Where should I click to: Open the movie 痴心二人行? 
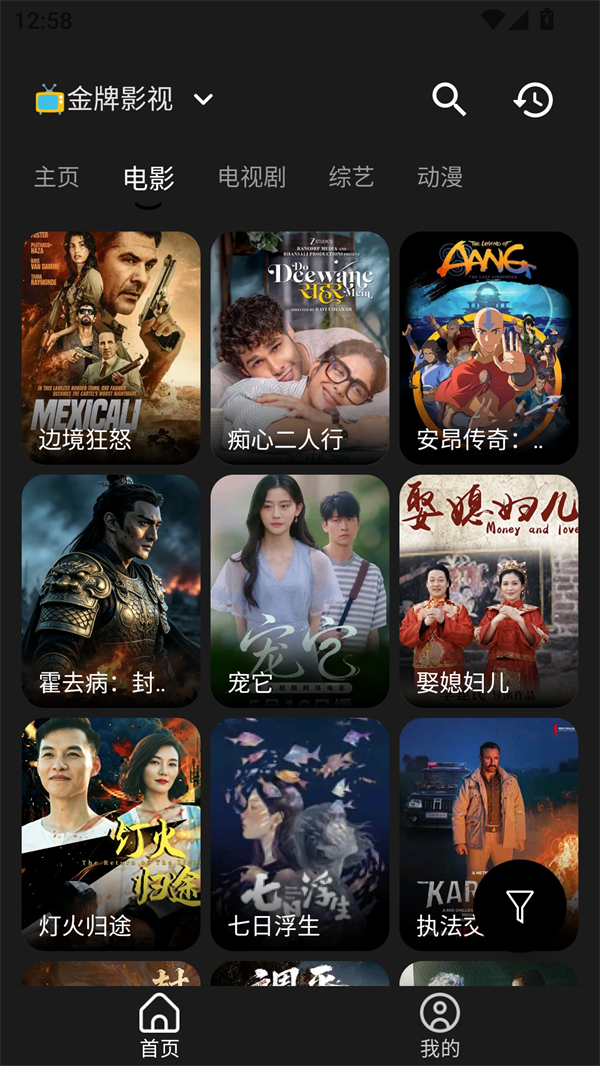click(x=300, y=347)
